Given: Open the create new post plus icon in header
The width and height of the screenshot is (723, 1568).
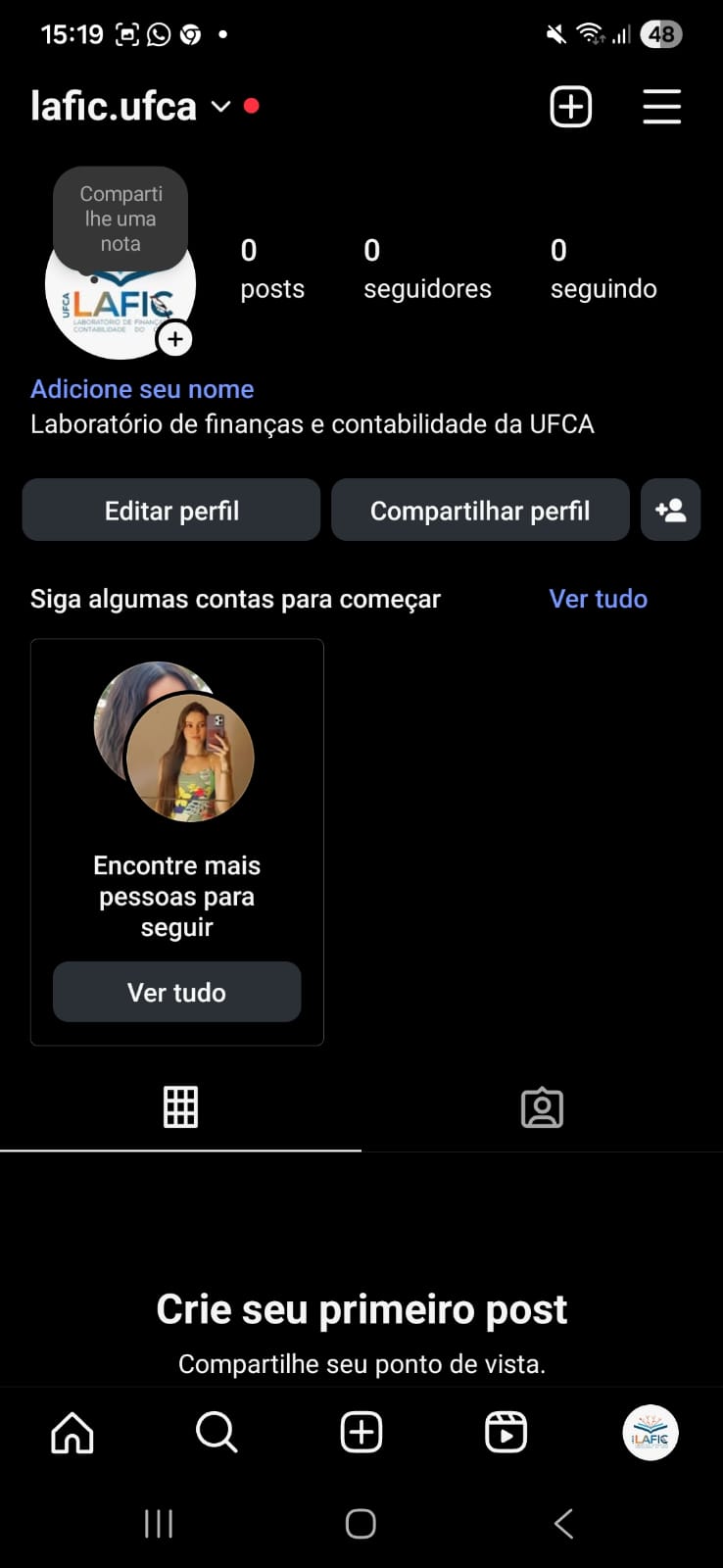Looking at the screenshot, I should tap(570, 107).
